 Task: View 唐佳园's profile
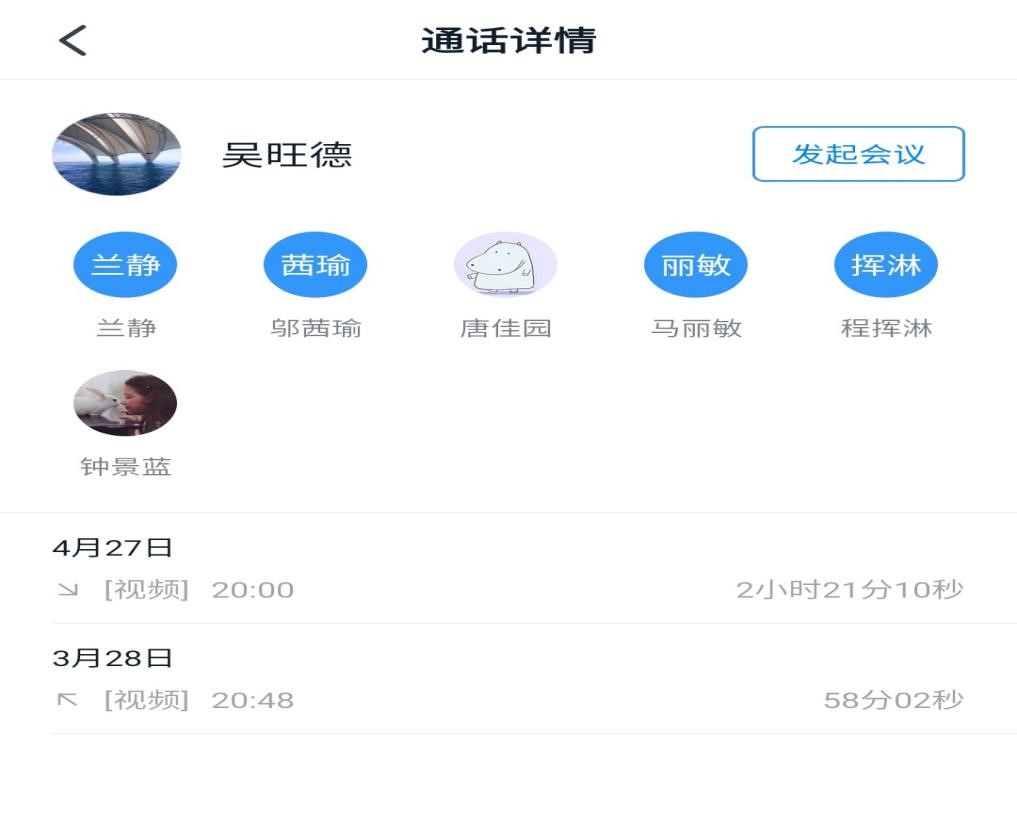(x=505, y=266)
